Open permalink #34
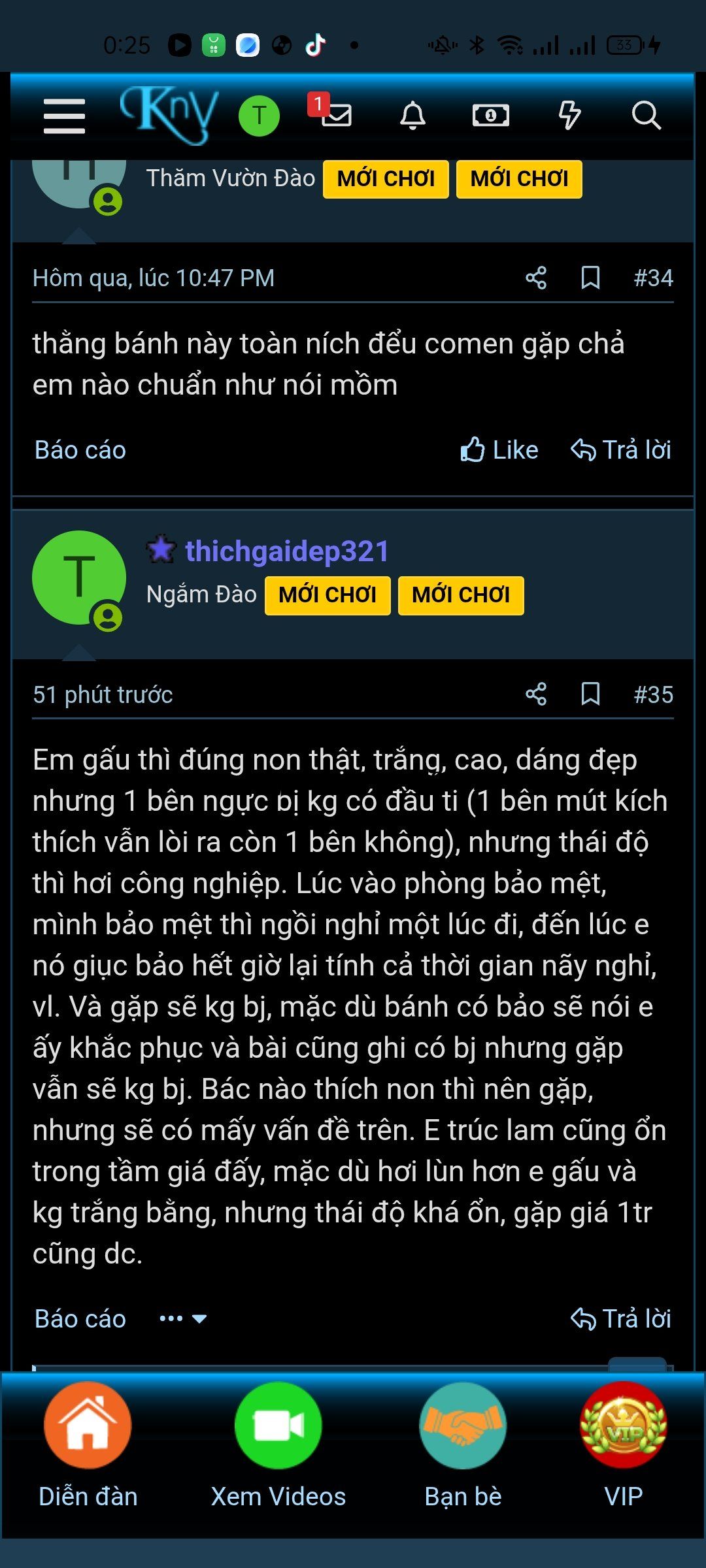 [x=653, y=278]
